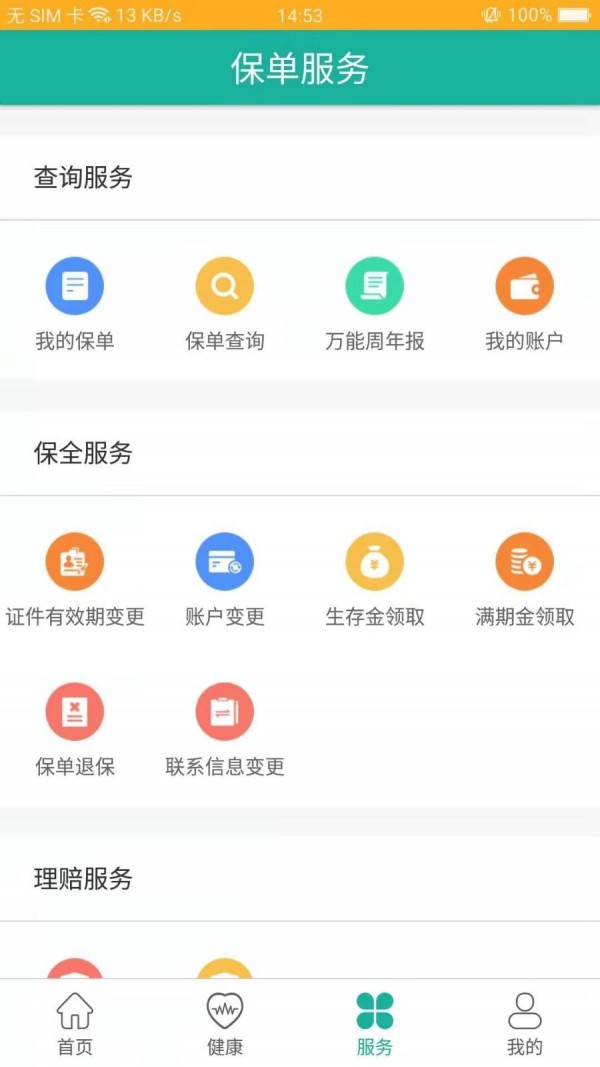
Task: Select 生存金领取 option
Action: 375,580
